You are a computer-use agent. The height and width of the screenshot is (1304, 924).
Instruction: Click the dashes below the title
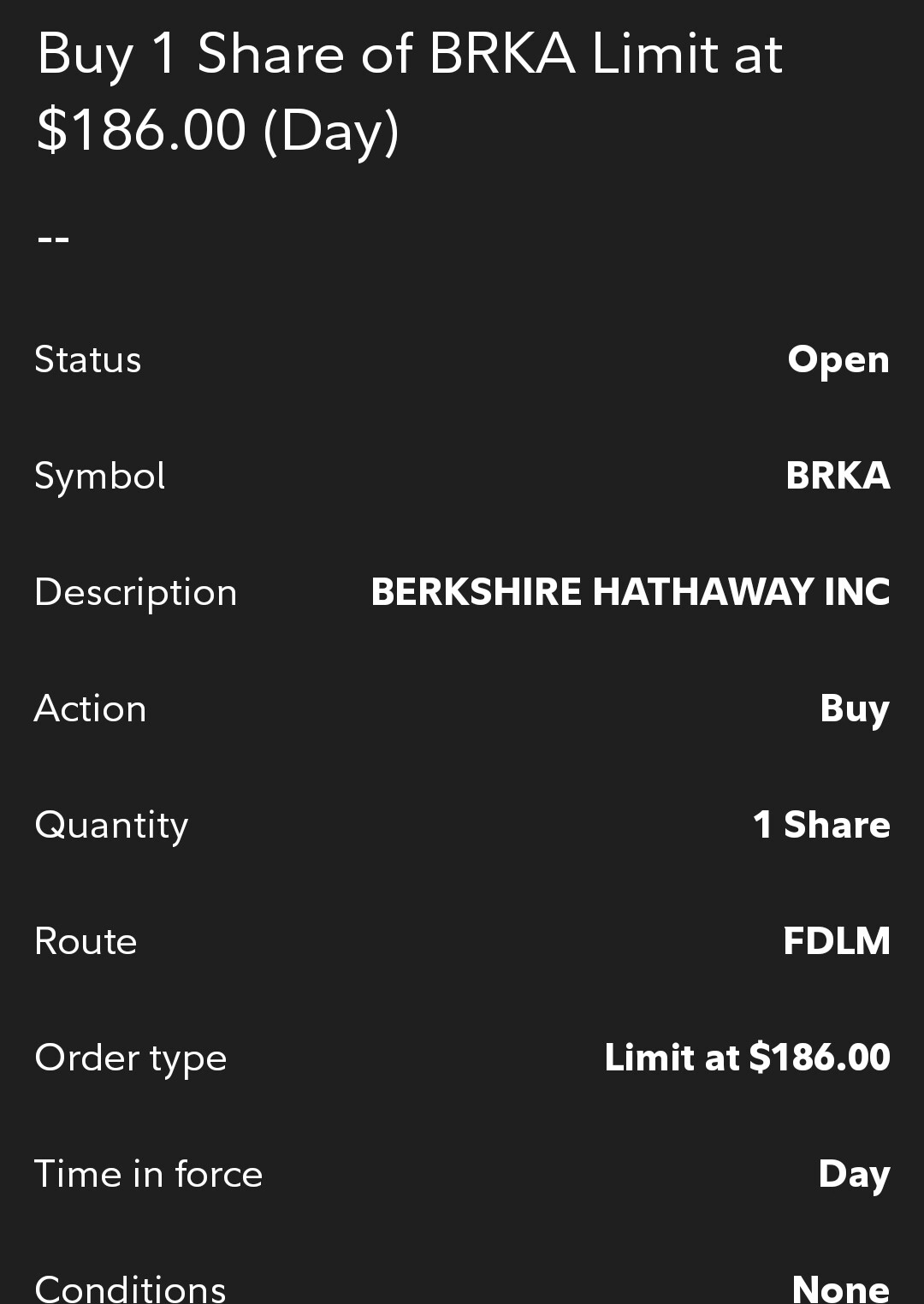(x=54, y=238)
